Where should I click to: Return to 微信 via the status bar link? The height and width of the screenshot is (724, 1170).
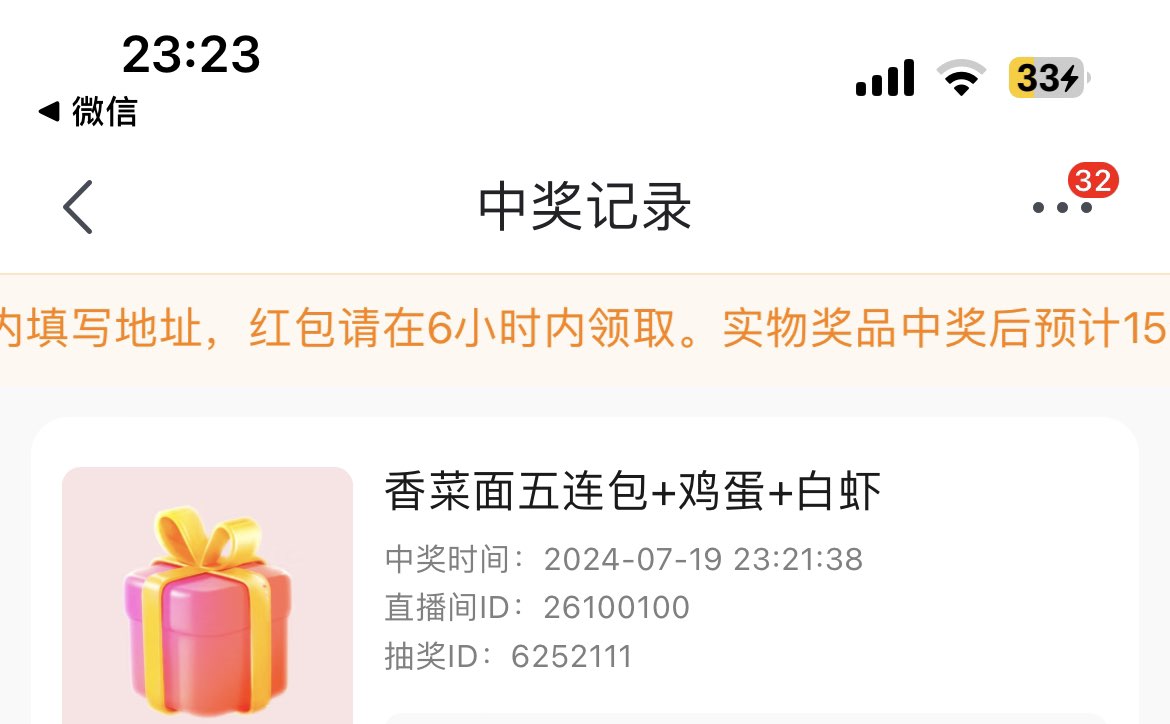(88, 111)
